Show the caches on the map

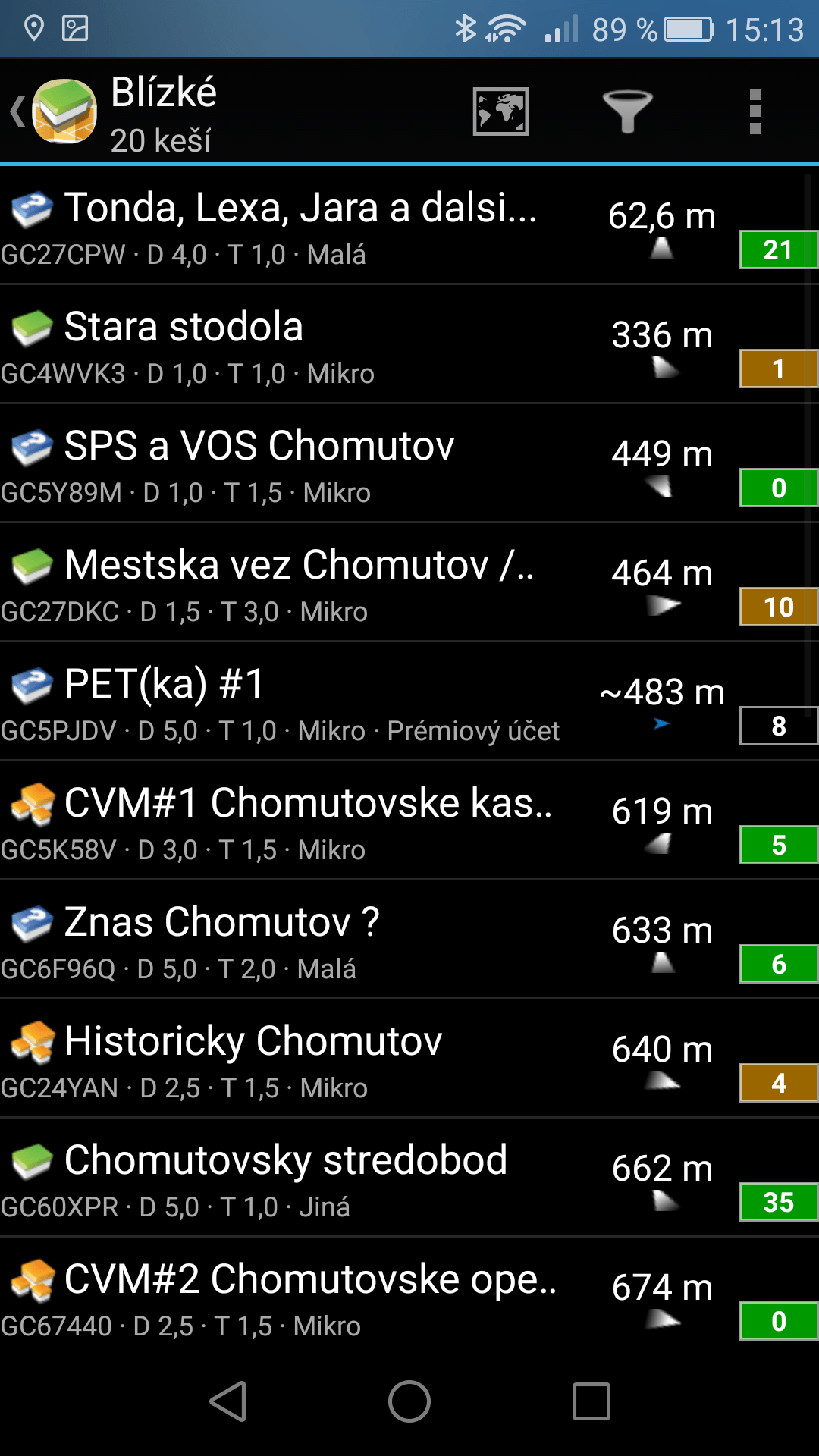(500, 111)
